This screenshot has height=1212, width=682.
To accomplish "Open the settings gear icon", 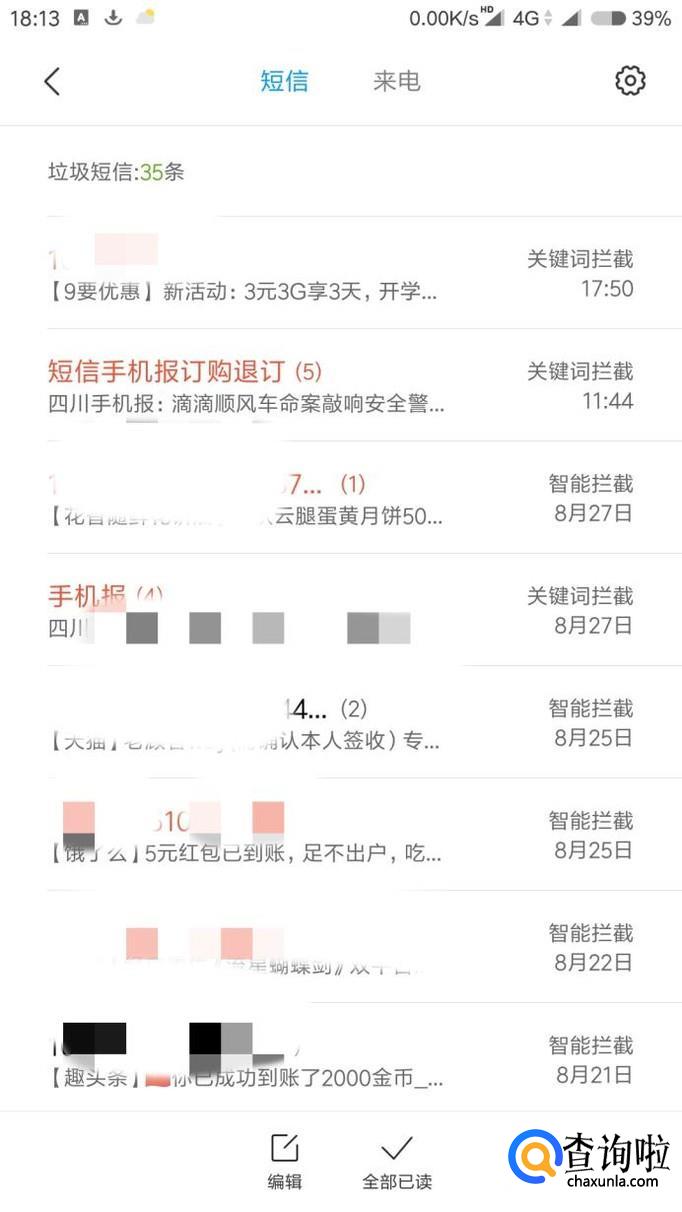I will pos(630,81).
